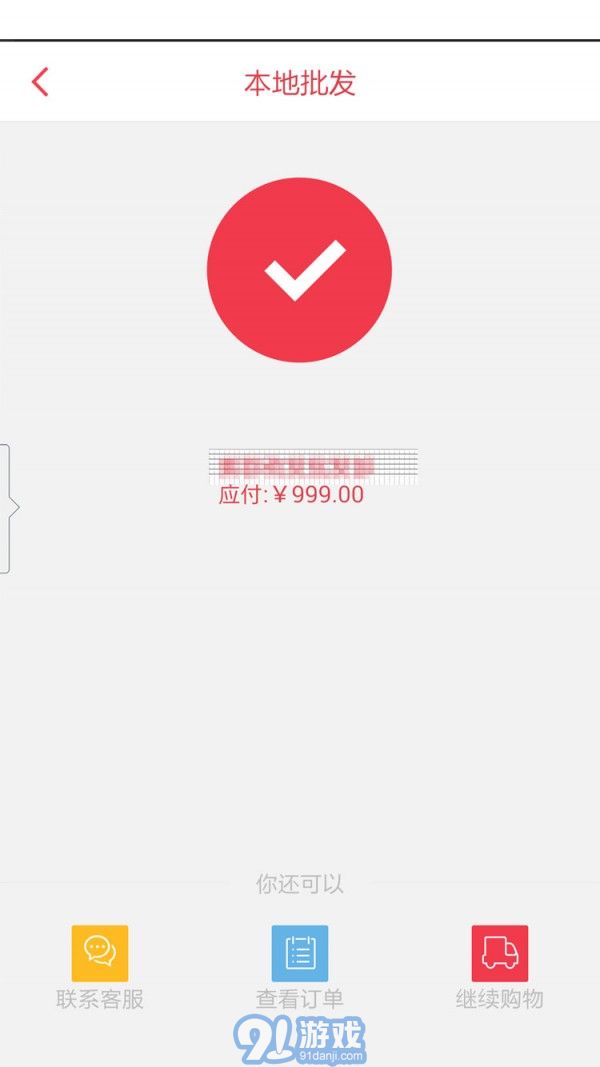Image resolution: width=600 pixels, height=1067 pixels.
Task: Contact customer service (联系客服)
Action: click(x=100, y=953)
